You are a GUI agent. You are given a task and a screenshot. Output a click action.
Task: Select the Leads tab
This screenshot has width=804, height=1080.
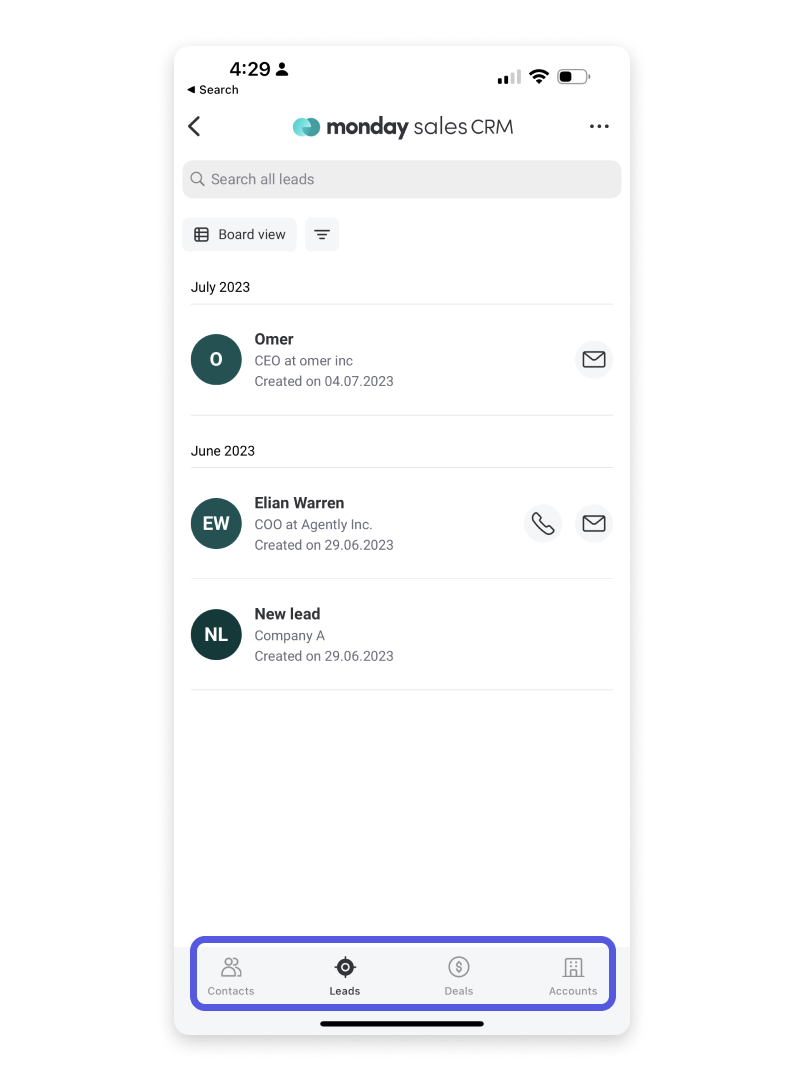pyautogui.click(x=345, y=975)
